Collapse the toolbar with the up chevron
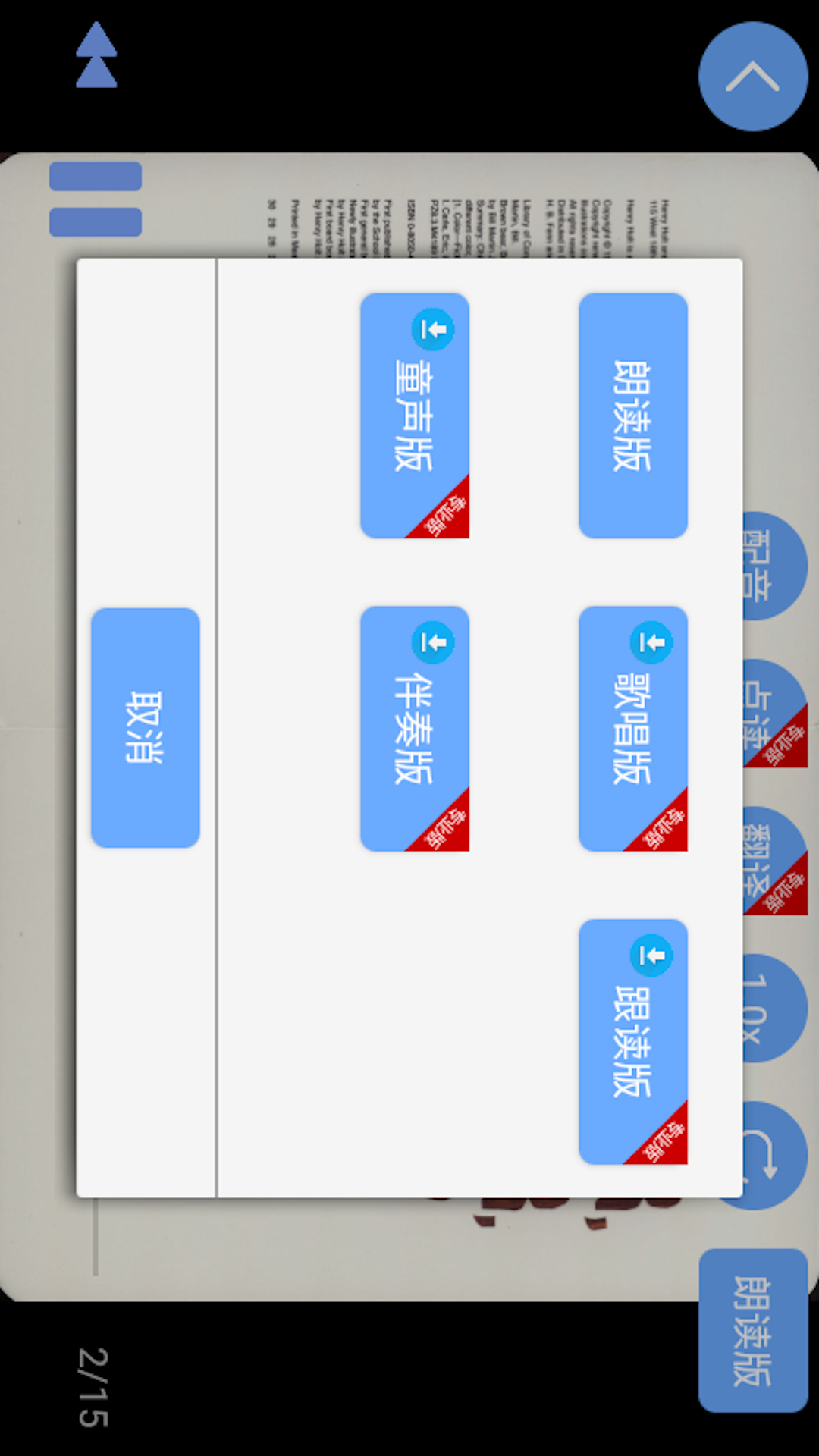819x1456 pixels. (x=752, y=77)
